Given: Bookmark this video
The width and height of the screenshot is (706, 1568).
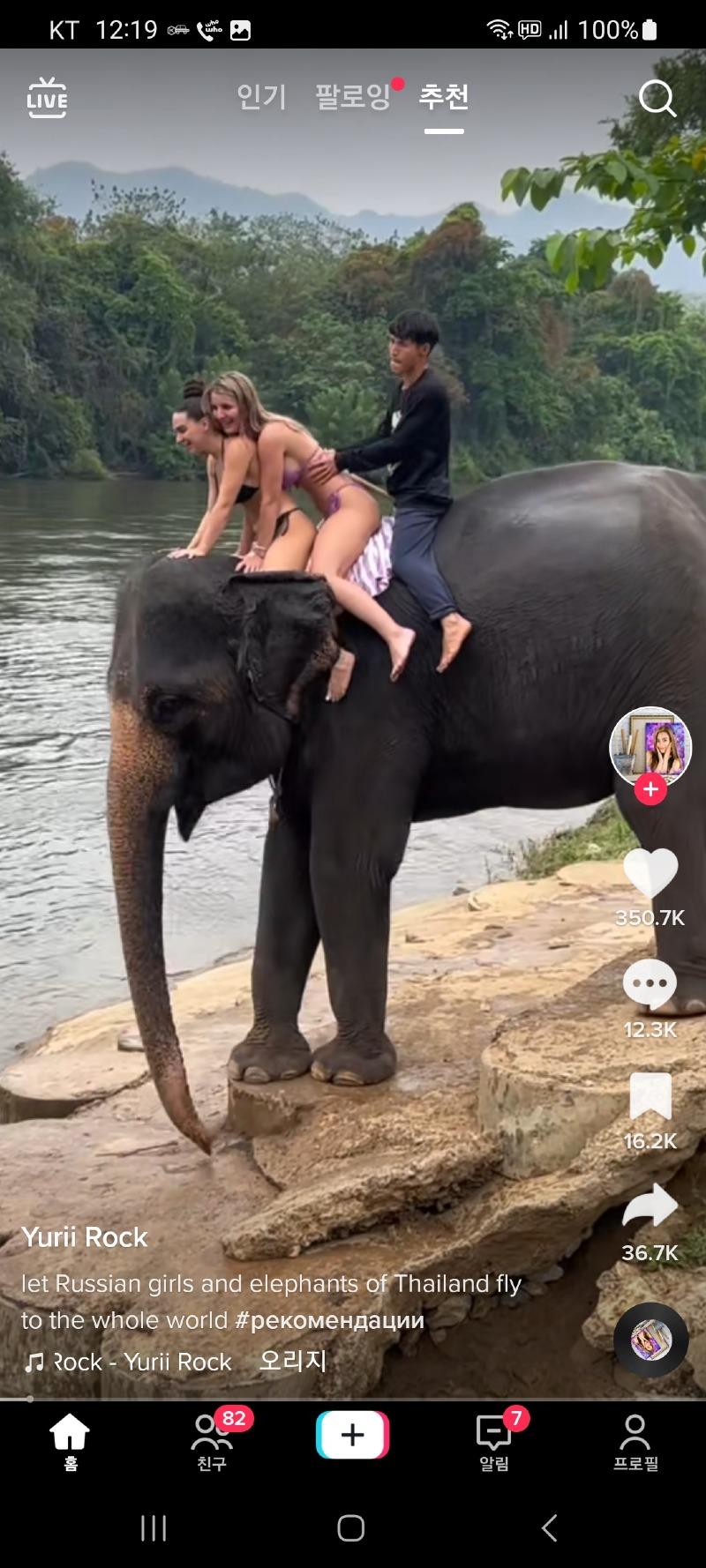Looking at the screenshot, I should tap(650, 1096).
